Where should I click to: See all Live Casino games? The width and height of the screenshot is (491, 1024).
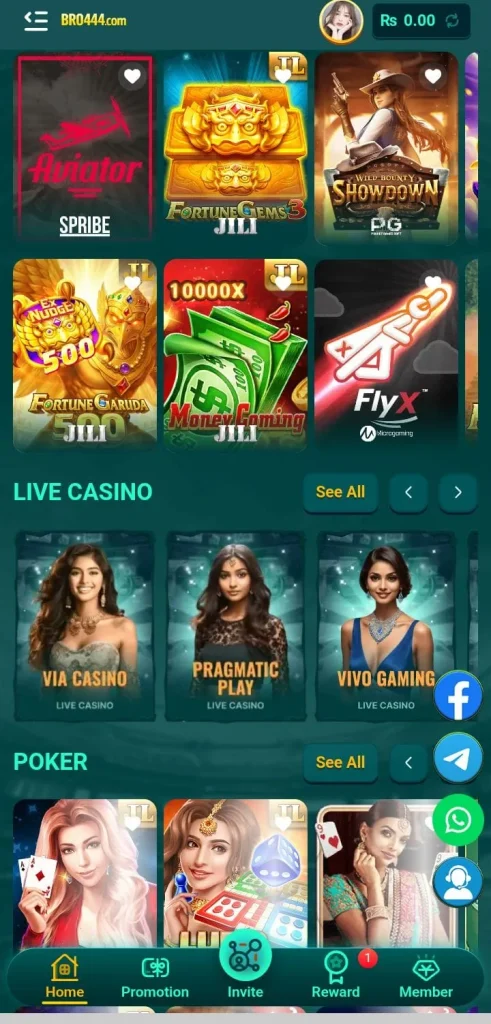pos(340,492)
